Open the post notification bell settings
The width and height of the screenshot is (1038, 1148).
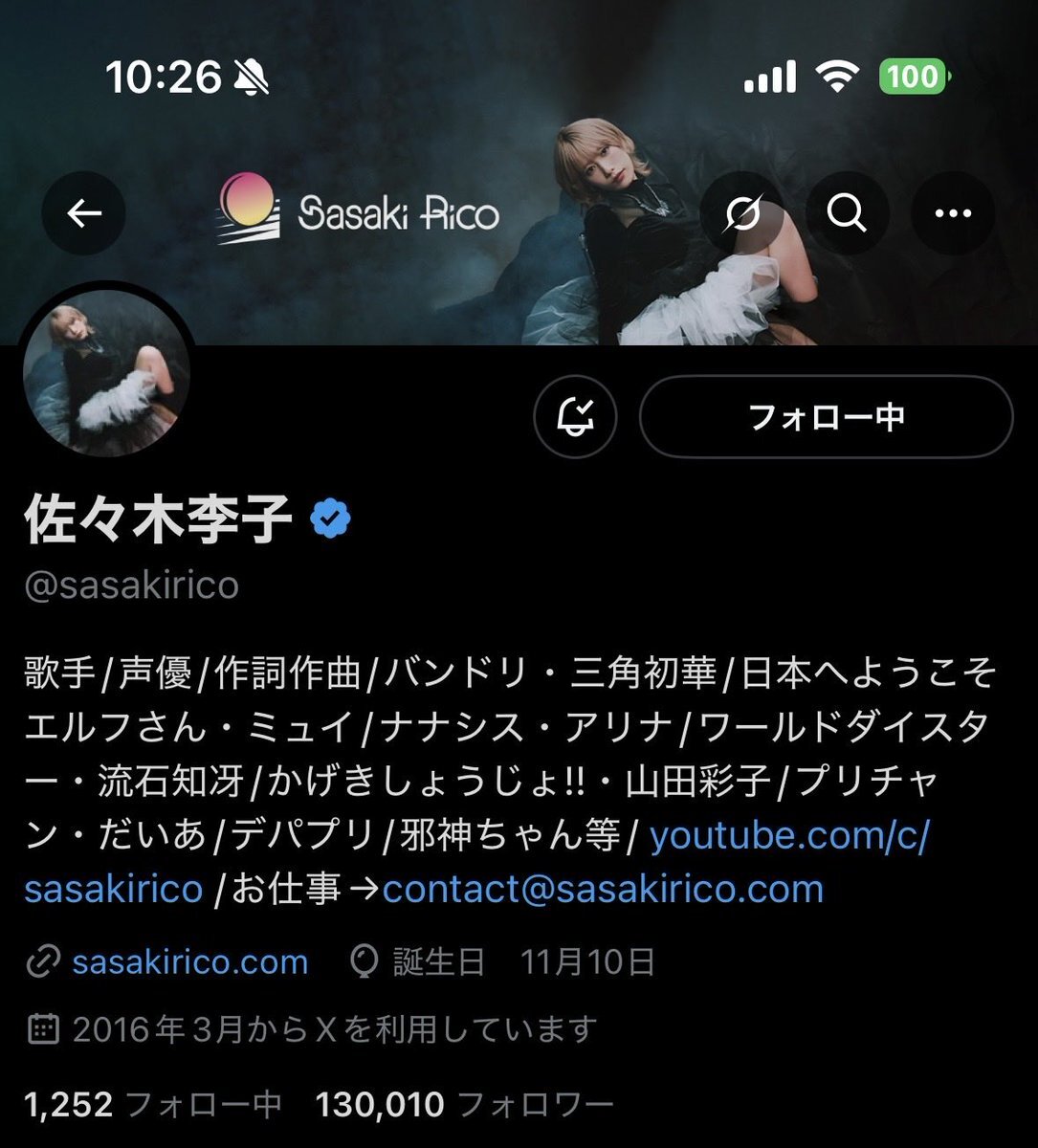575,417
